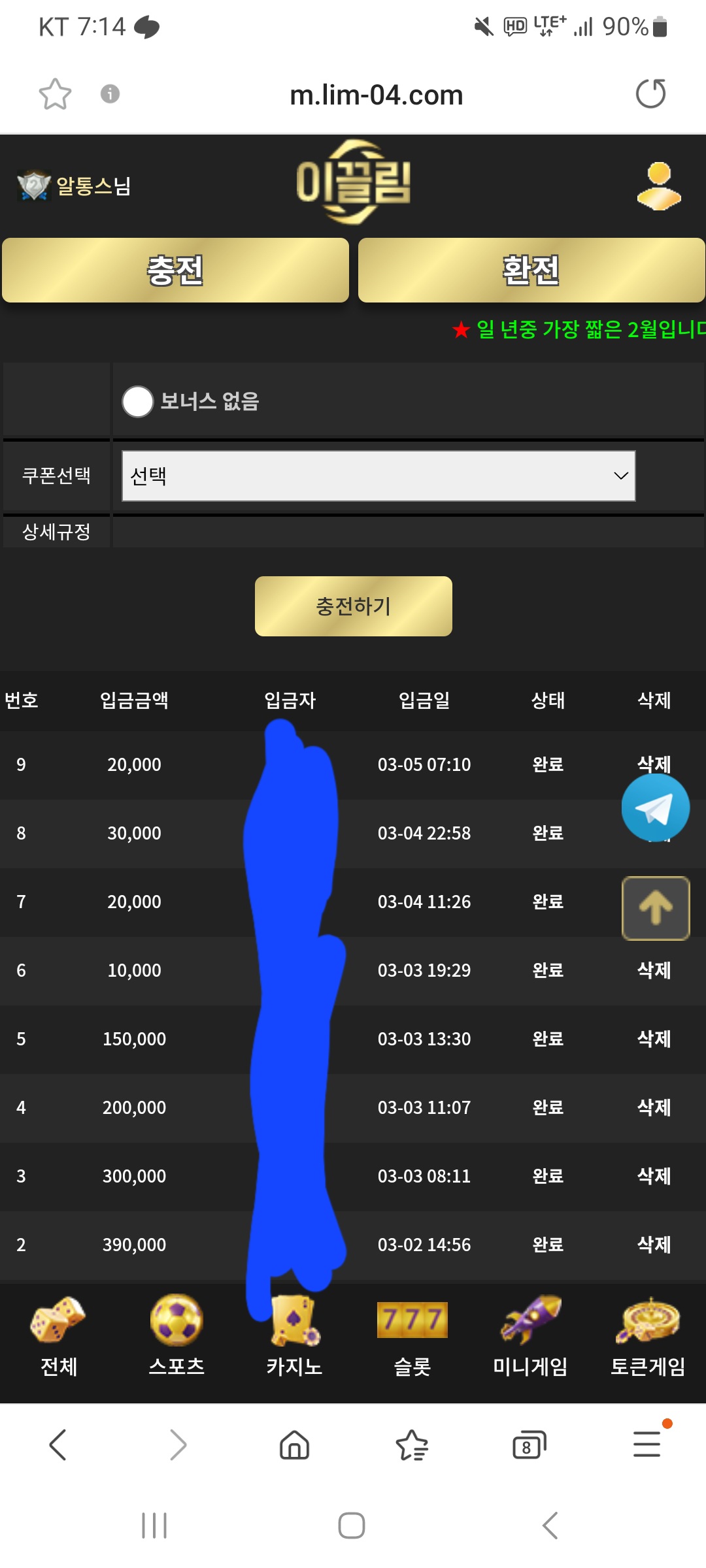Viewport: 706px width, 1568px height.
Task: Delete the 10,000 deposit entry
Action: (654, 970)
